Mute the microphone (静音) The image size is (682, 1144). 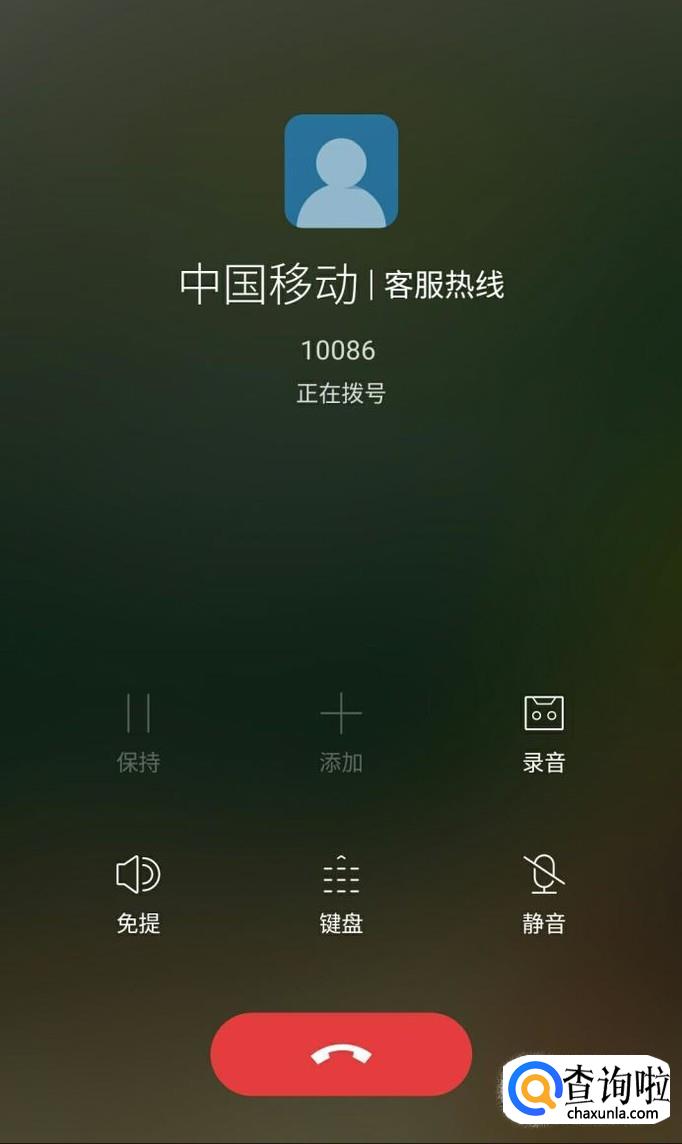(544, 893)
